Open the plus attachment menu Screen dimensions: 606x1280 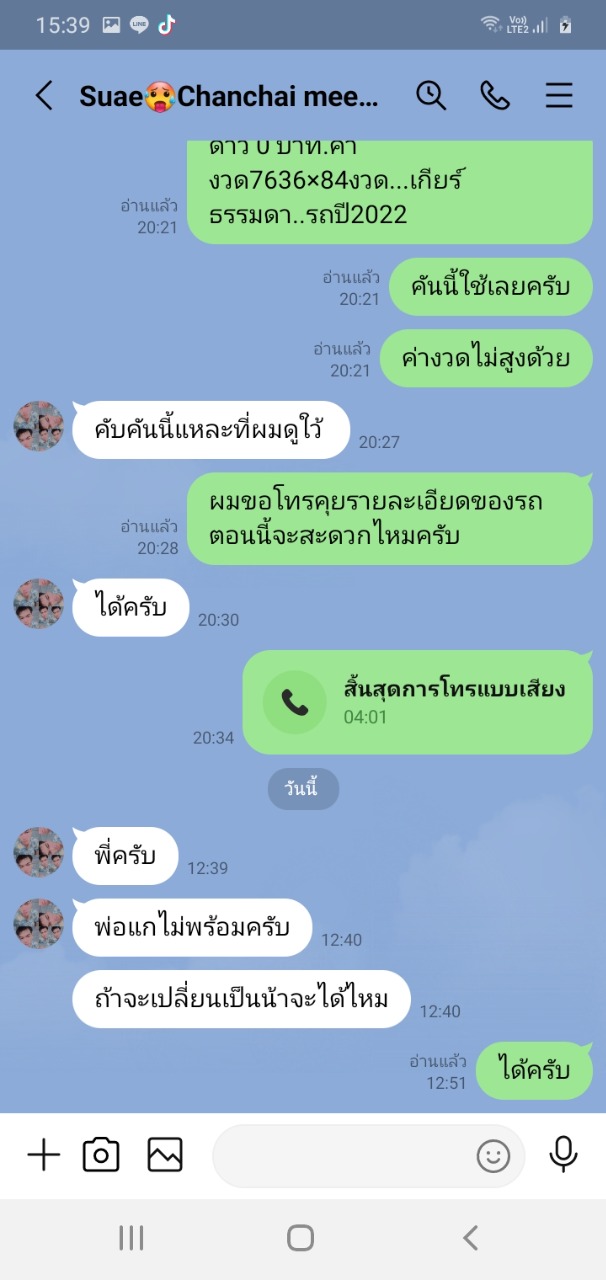[43, 1155]
